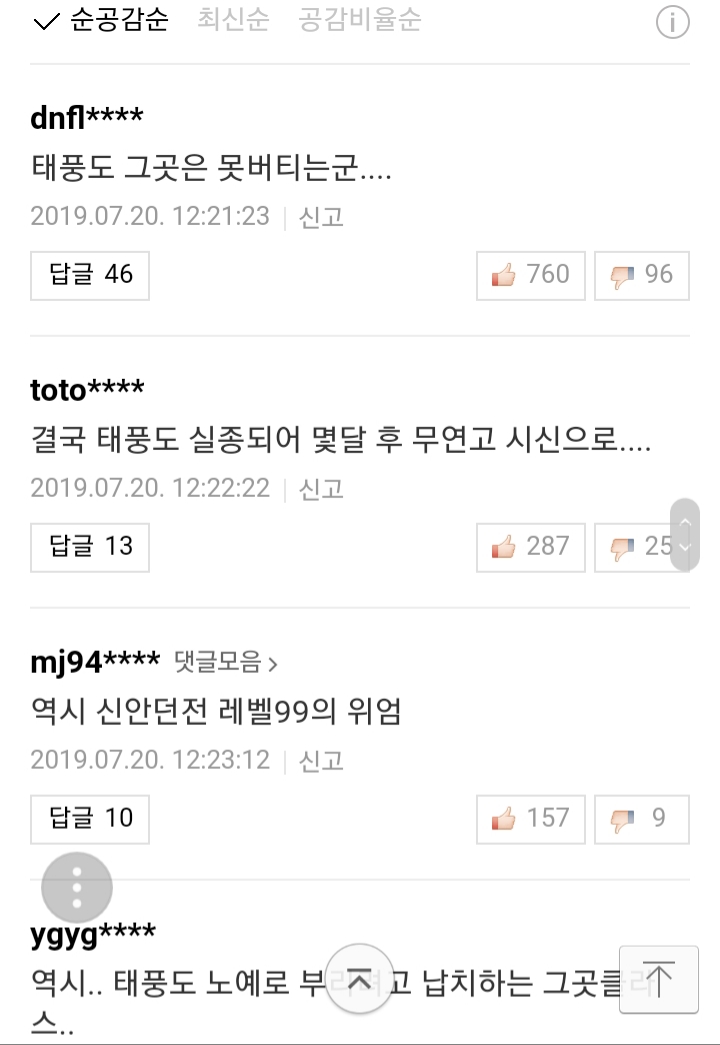This screenshot has width=720, height=1045.
Task: Report dnfl's comment via 신고
Action: pos(322,217)
